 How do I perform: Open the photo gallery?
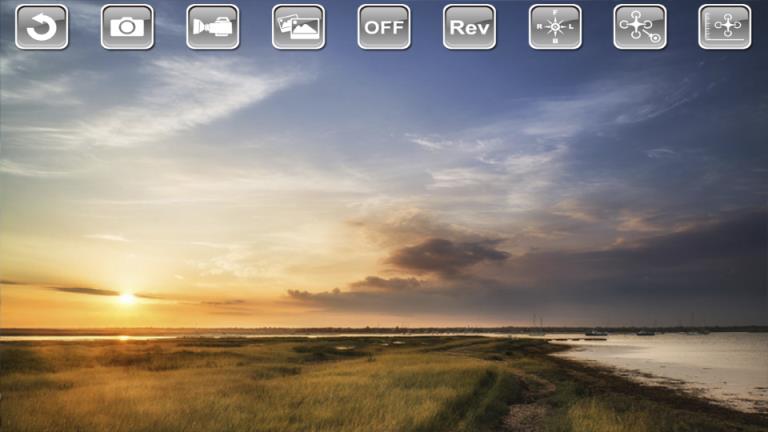[298, 27]
